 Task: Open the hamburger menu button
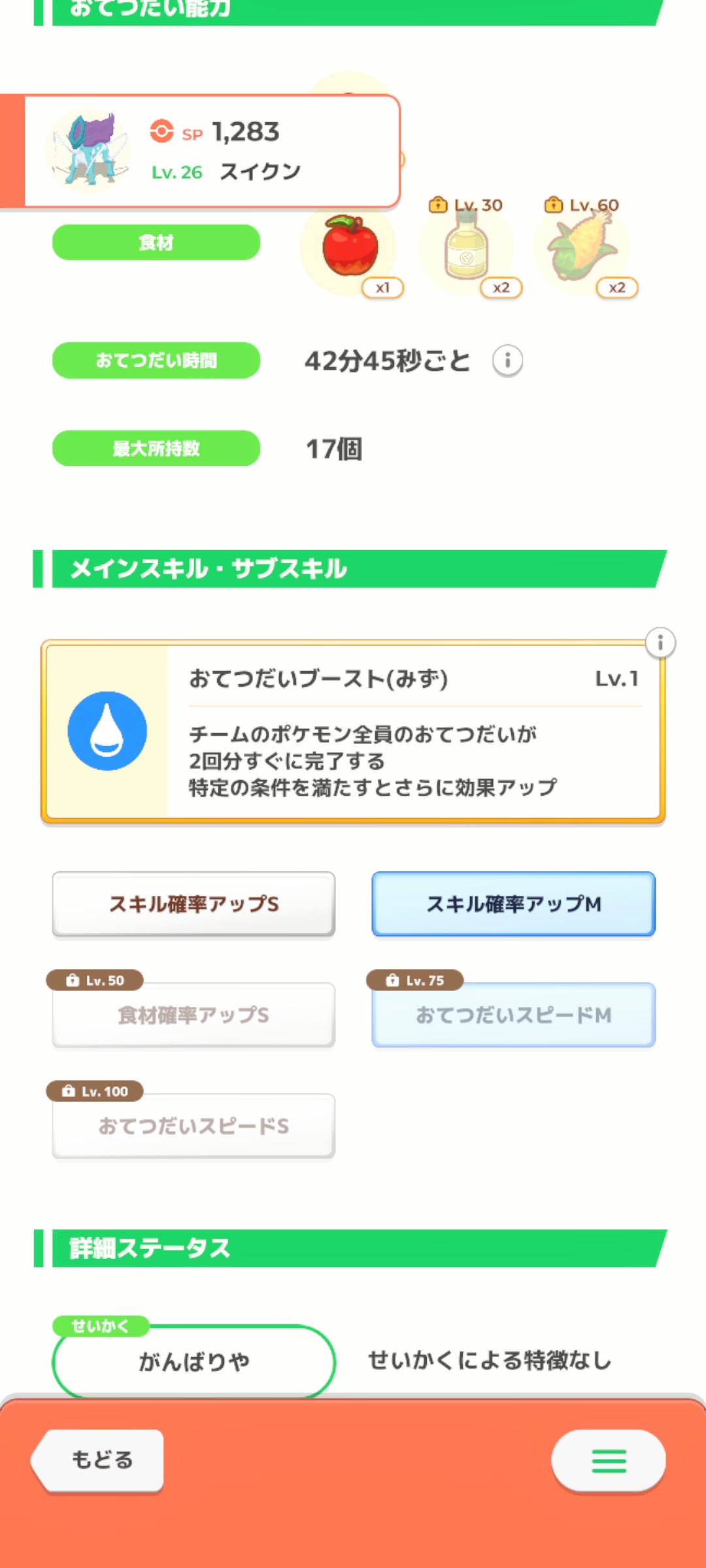pos(609,1461)
